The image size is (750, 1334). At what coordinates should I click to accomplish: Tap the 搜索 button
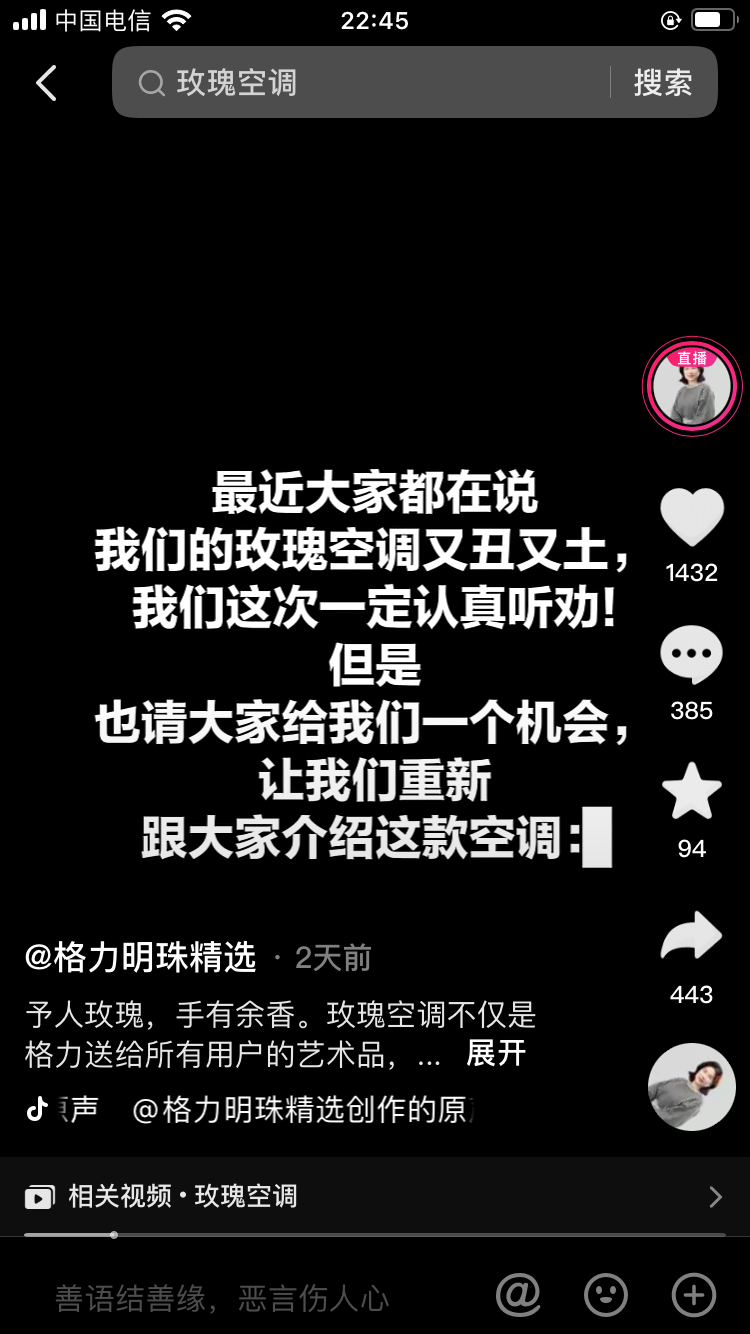[662, 83]
